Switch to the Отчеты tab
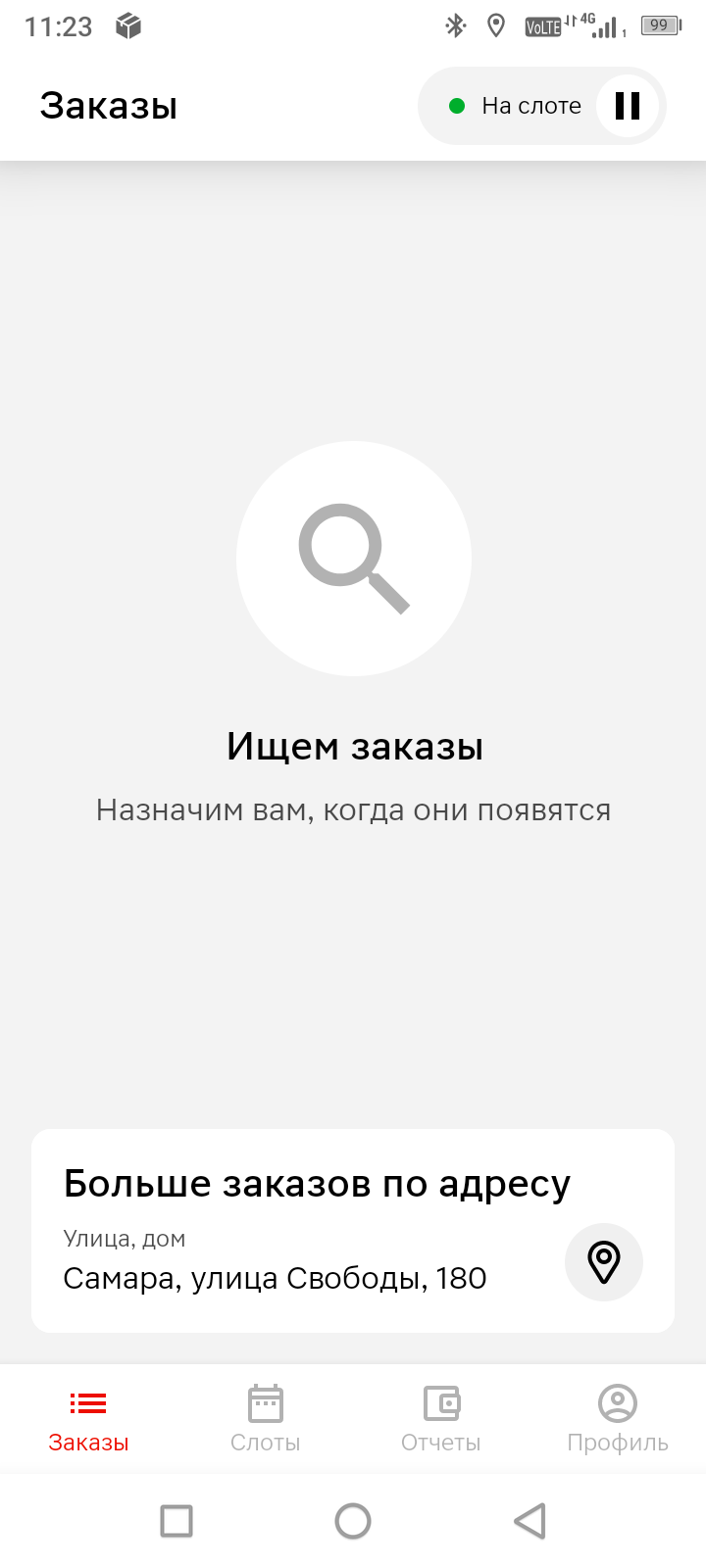The height and width of the screenshot is (1568, 706). point(441,1419)
